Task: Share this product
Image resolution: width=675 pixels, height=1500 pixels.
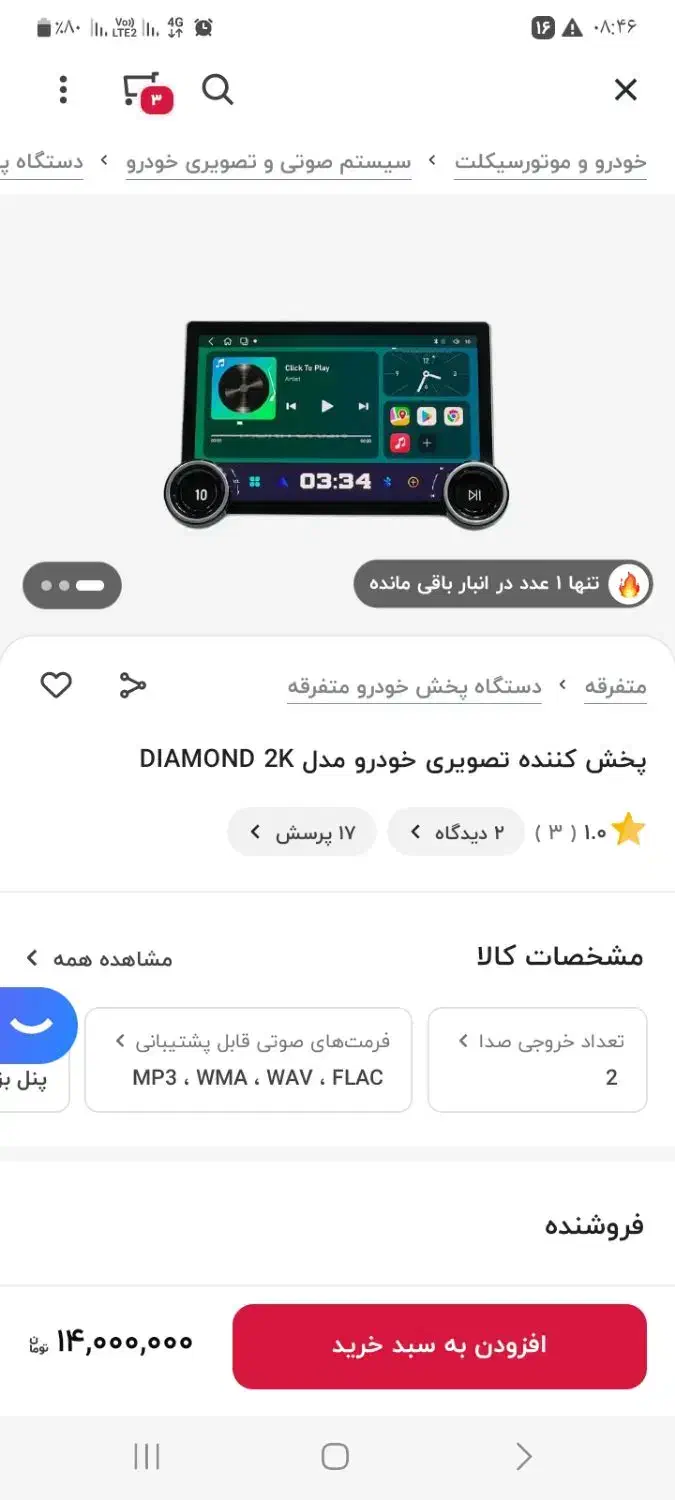Action: coord(132,685)
